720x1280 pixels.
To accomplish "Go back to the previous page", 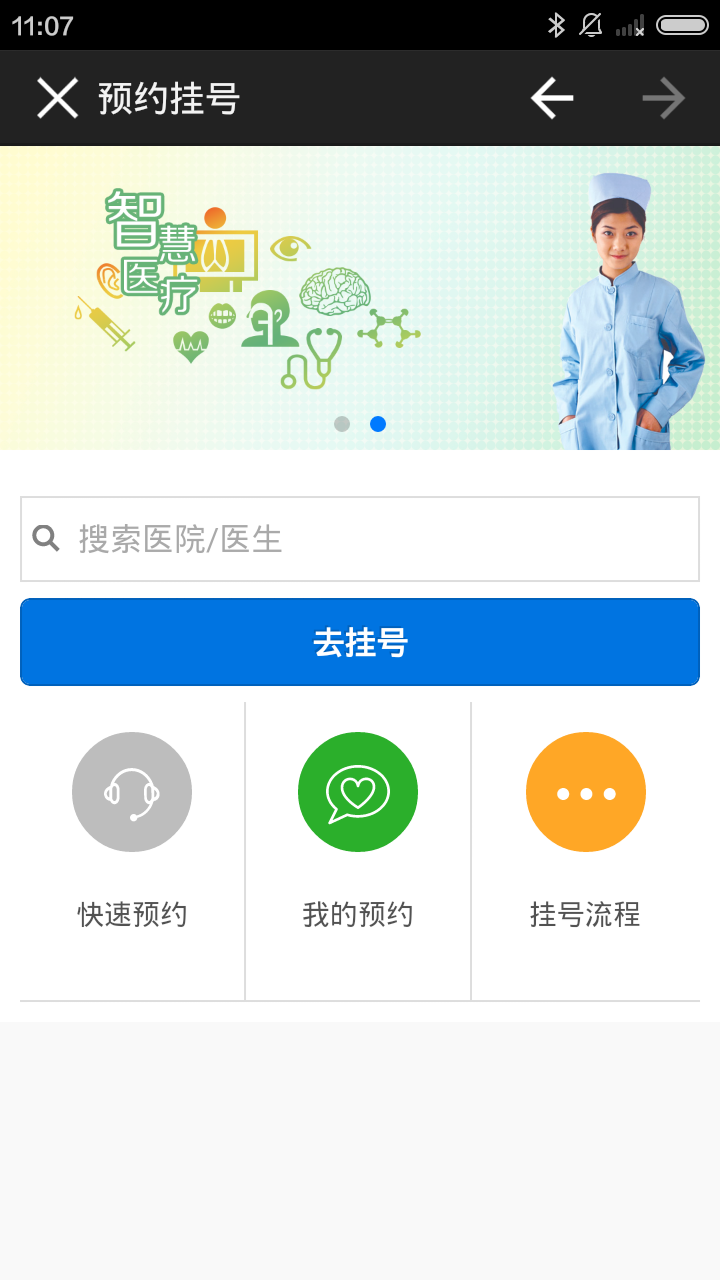I will click(552, 98).
